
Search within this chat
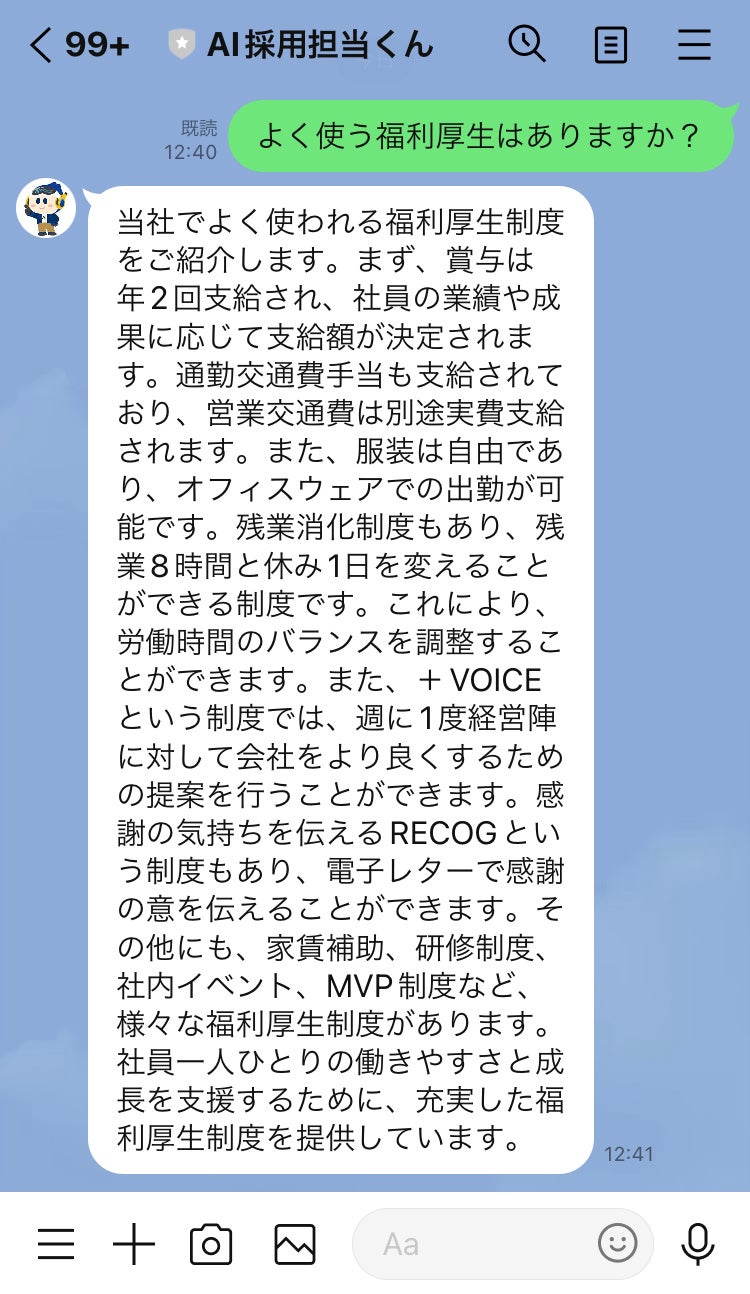pos(526,45)
